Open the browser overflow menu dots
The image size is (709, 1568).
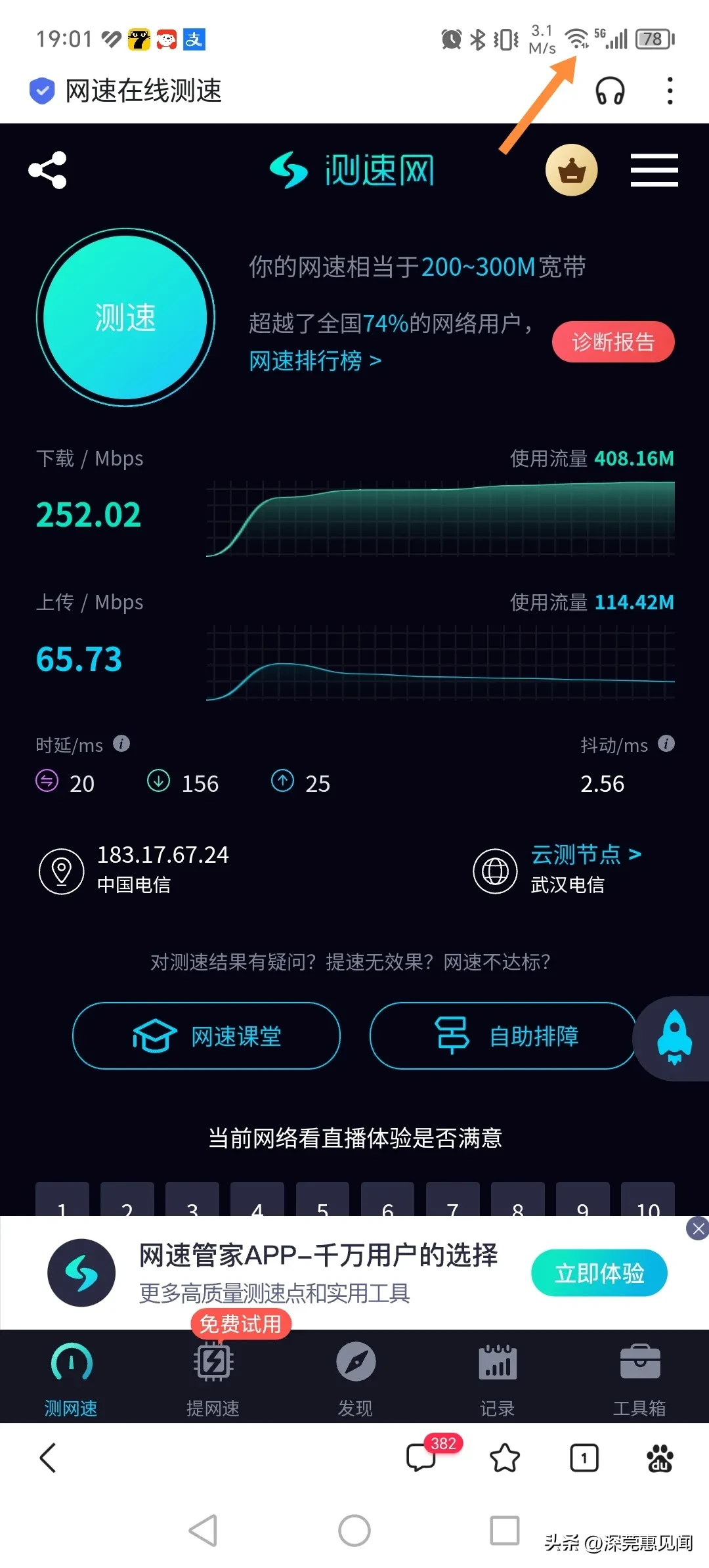(670, 91)
